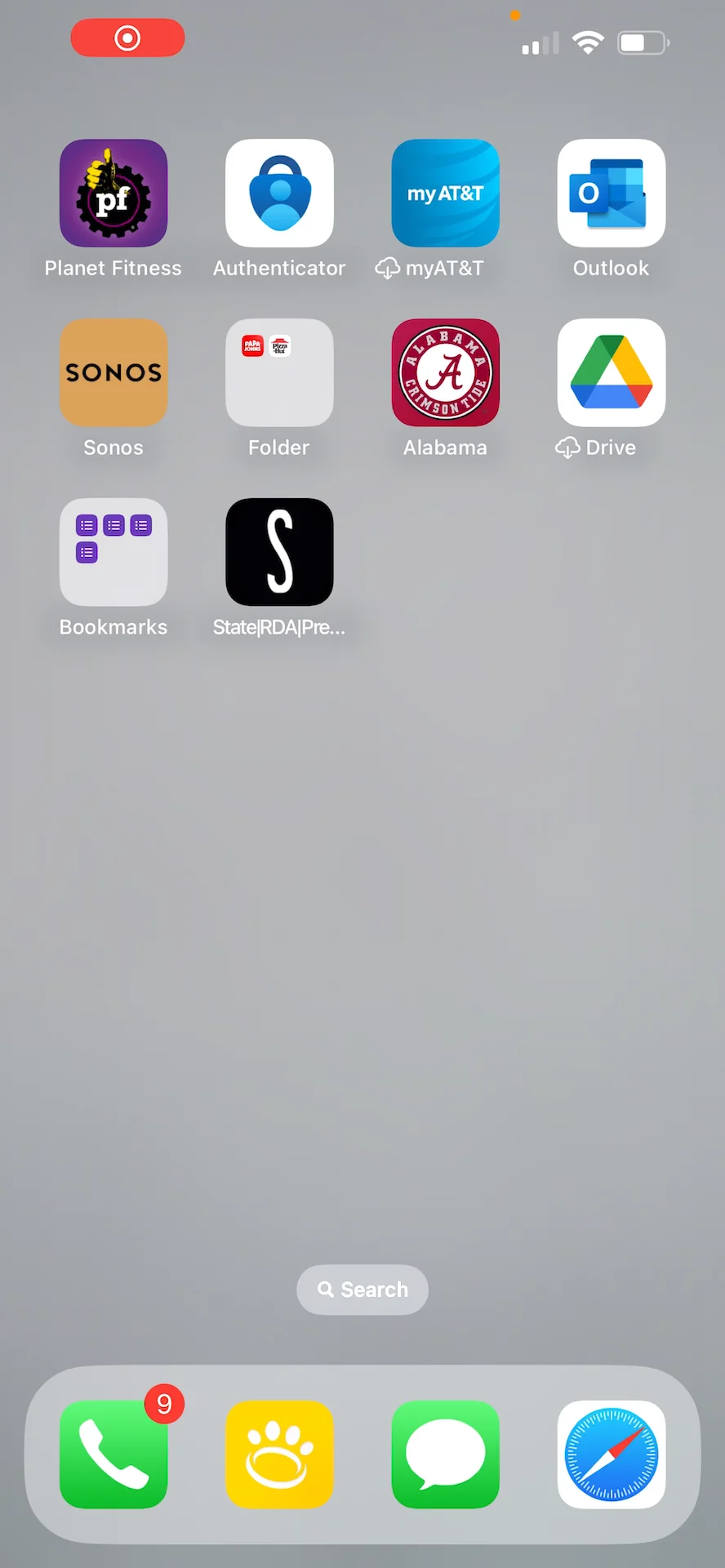
Task: Open the myAT&T app
Action: [445, 194]
